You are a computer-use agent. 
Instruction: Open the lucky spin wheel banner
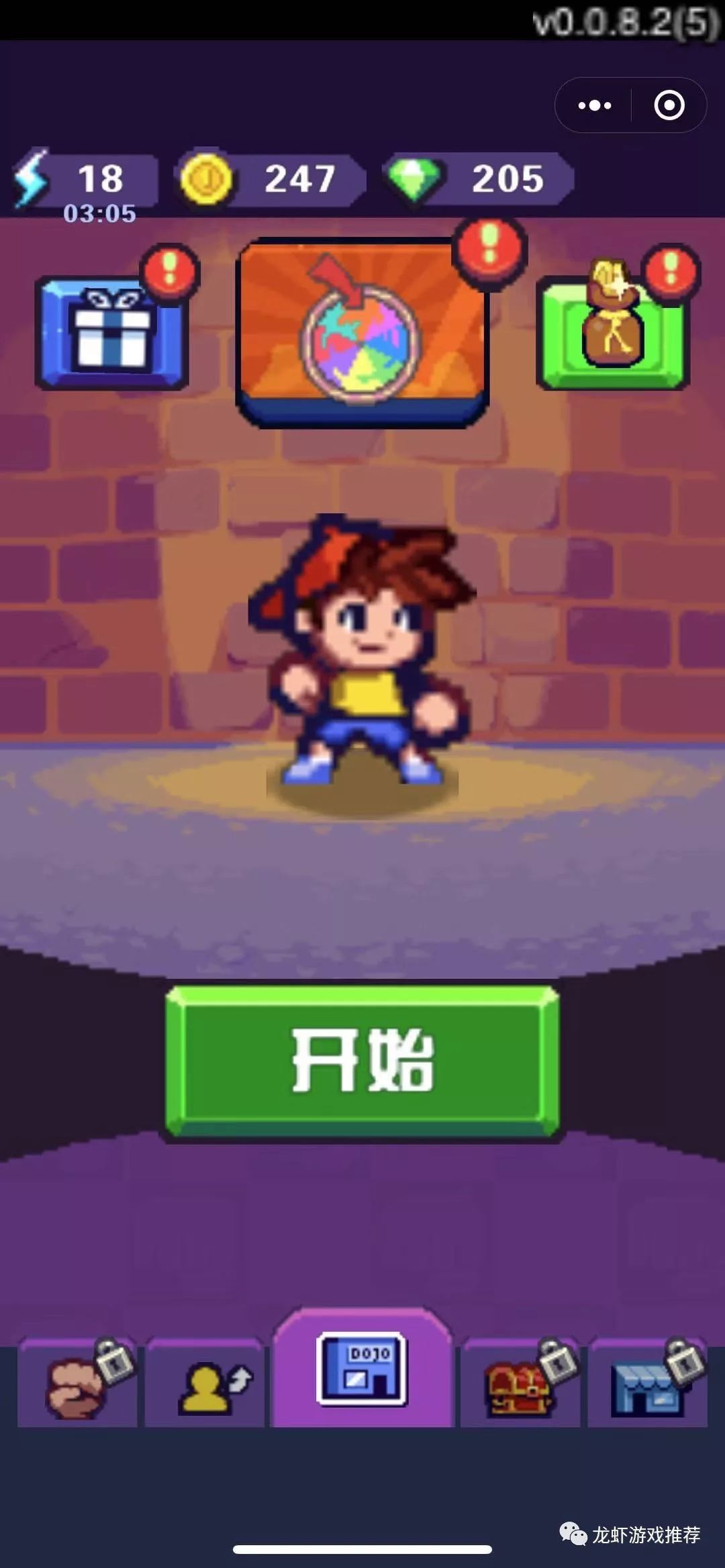tap(362, 333)
